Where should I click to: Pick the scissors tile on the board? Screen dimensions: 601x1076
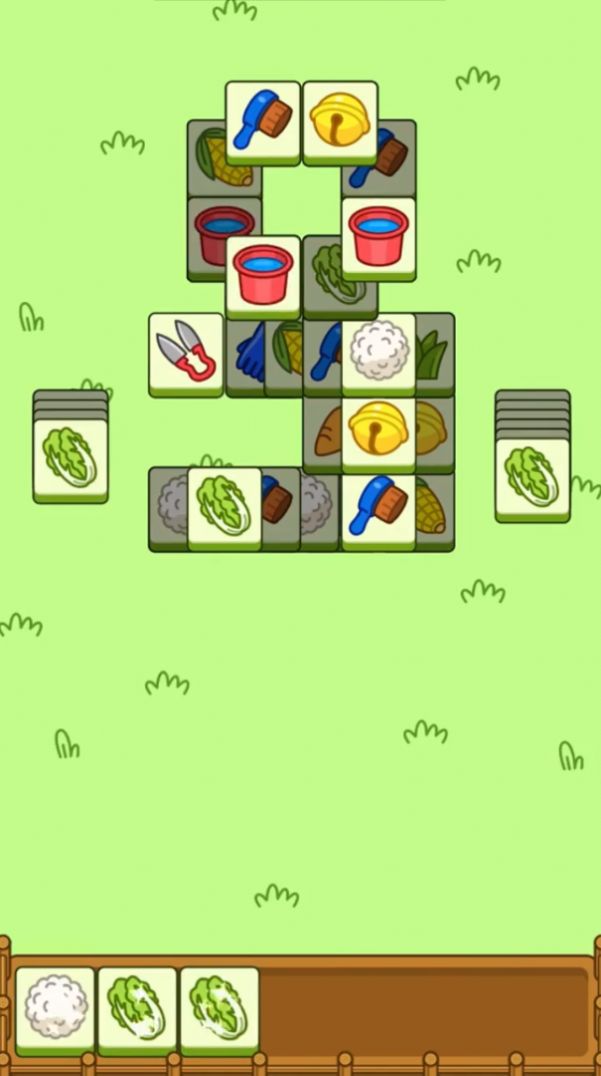[186, 353]
